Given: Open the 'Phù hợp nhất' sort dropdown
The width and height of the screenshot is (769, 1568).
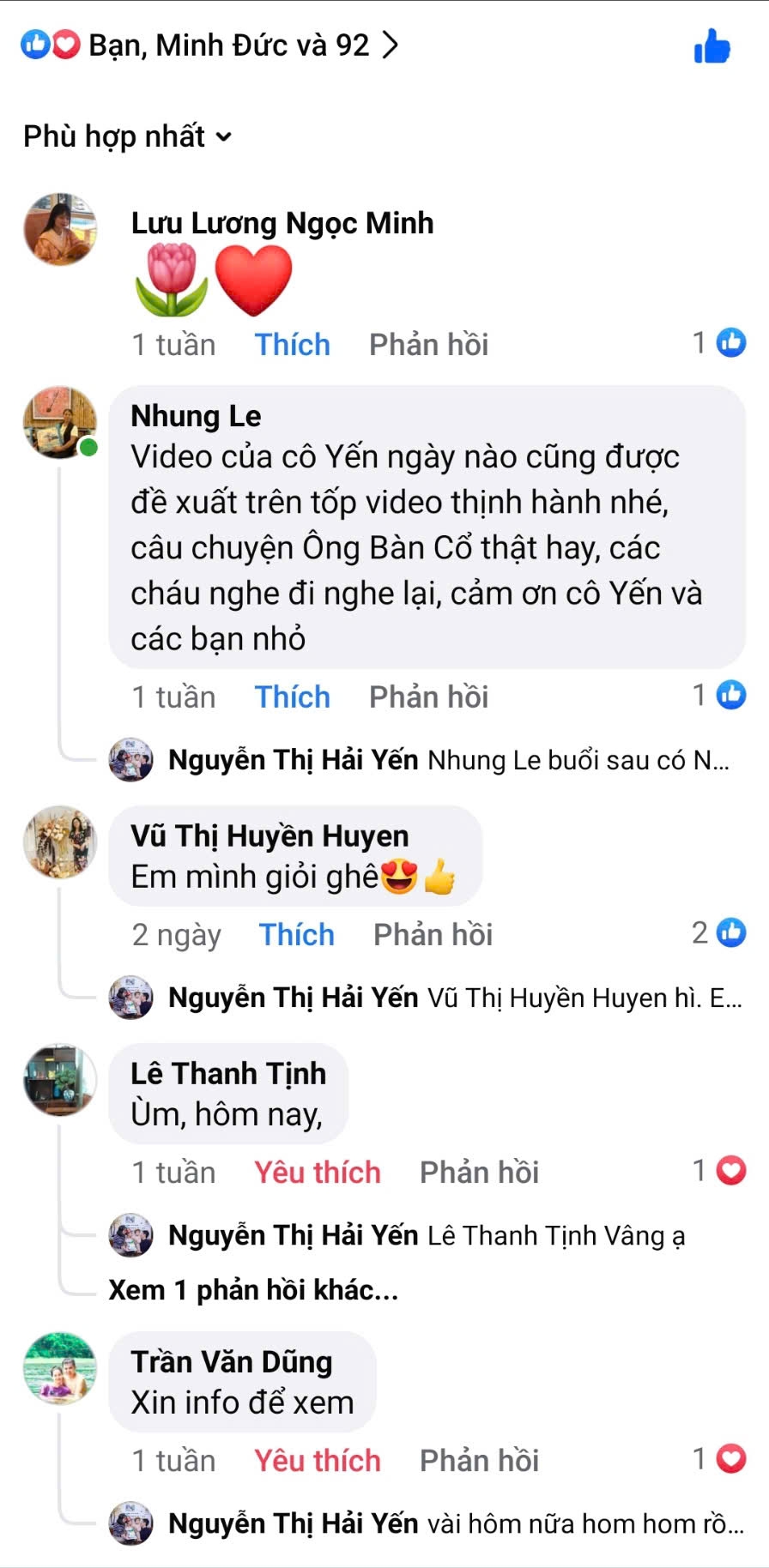Looking at the screenshot, I should click(x=127, y=136).
